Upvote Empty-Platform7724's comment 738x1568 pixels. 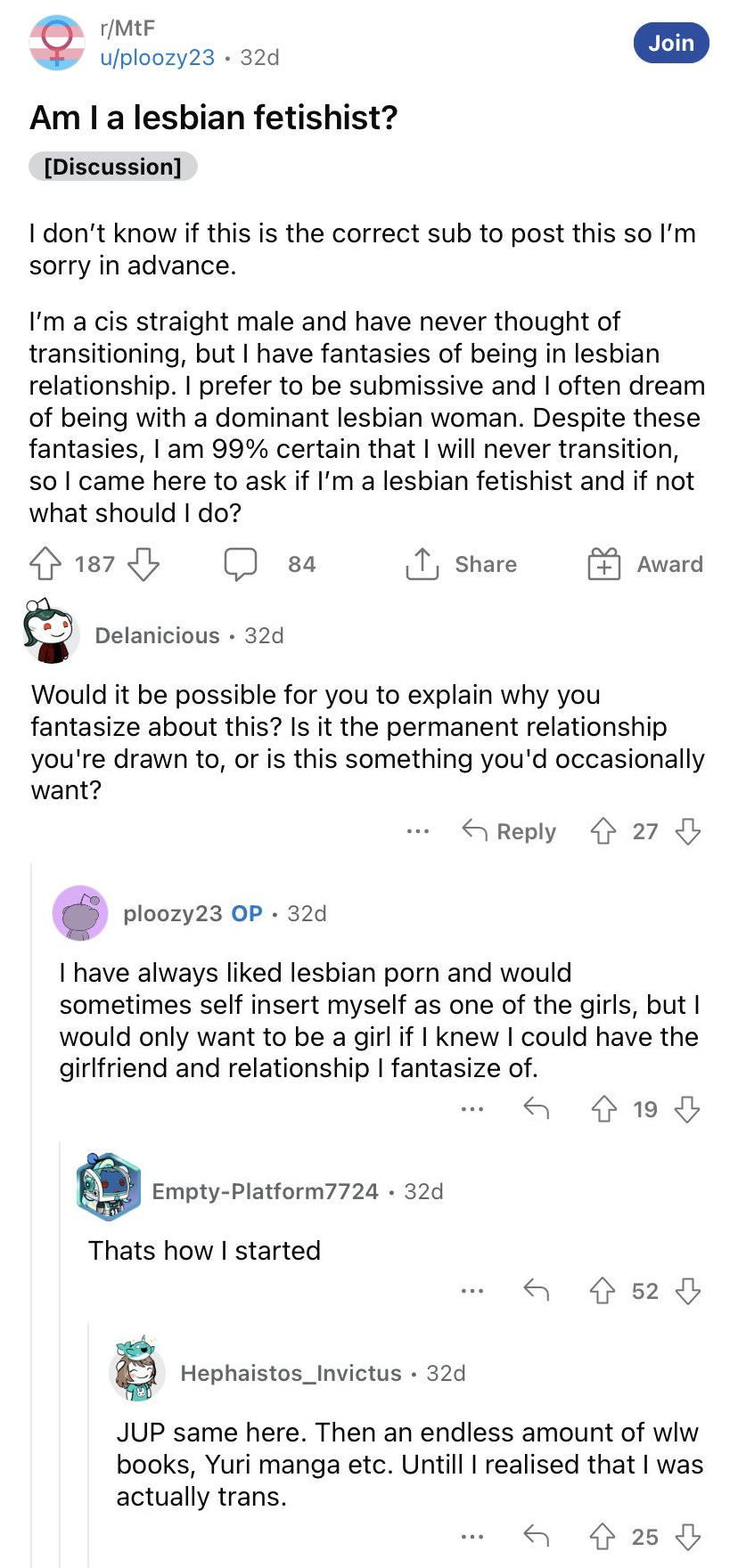[x=603, y=1291]
